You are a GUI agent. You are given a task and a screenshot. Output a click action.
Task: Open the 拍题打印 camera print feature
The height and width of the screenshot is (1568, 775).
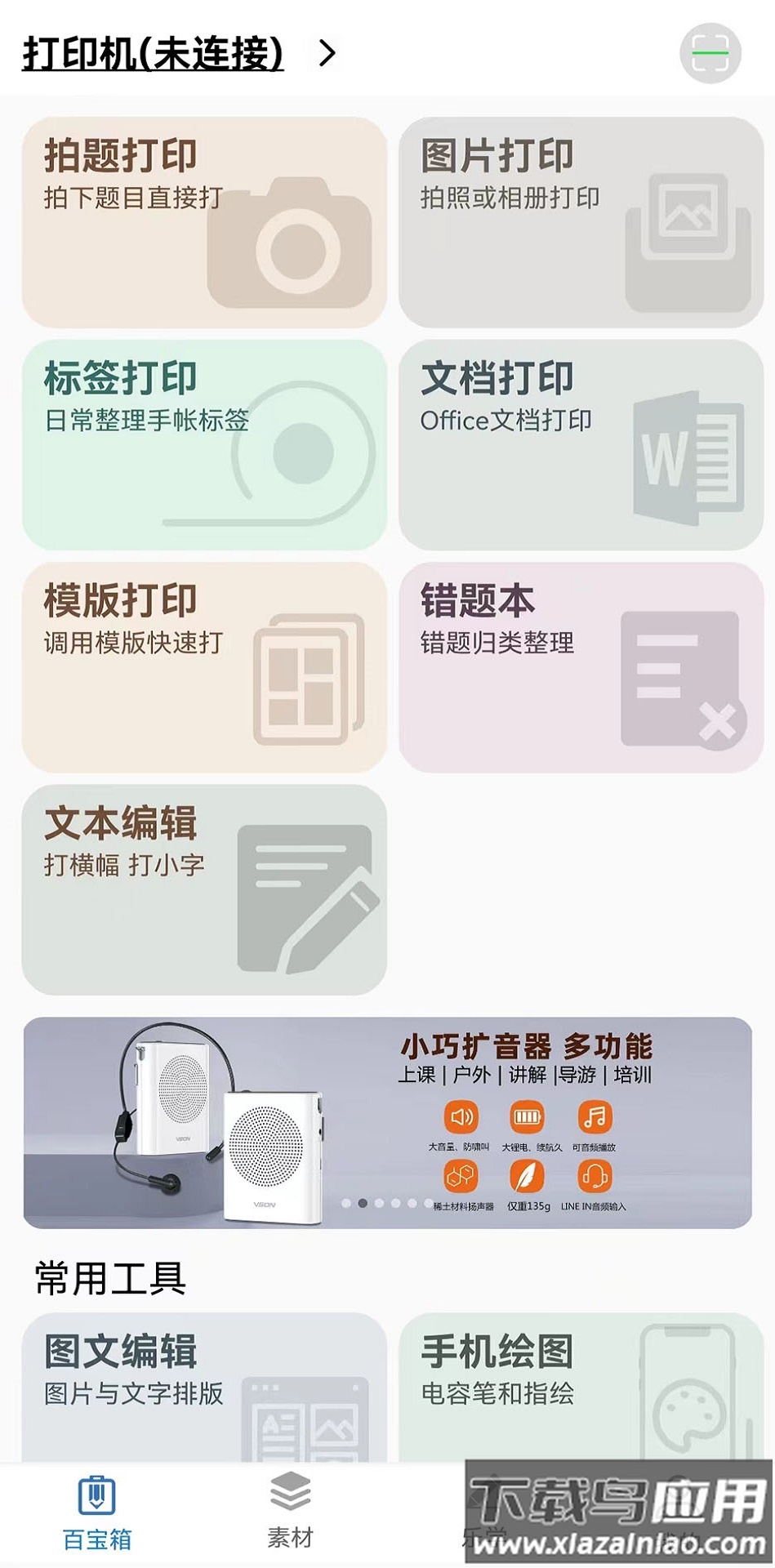pyautogui.click(x=203, y=220)
